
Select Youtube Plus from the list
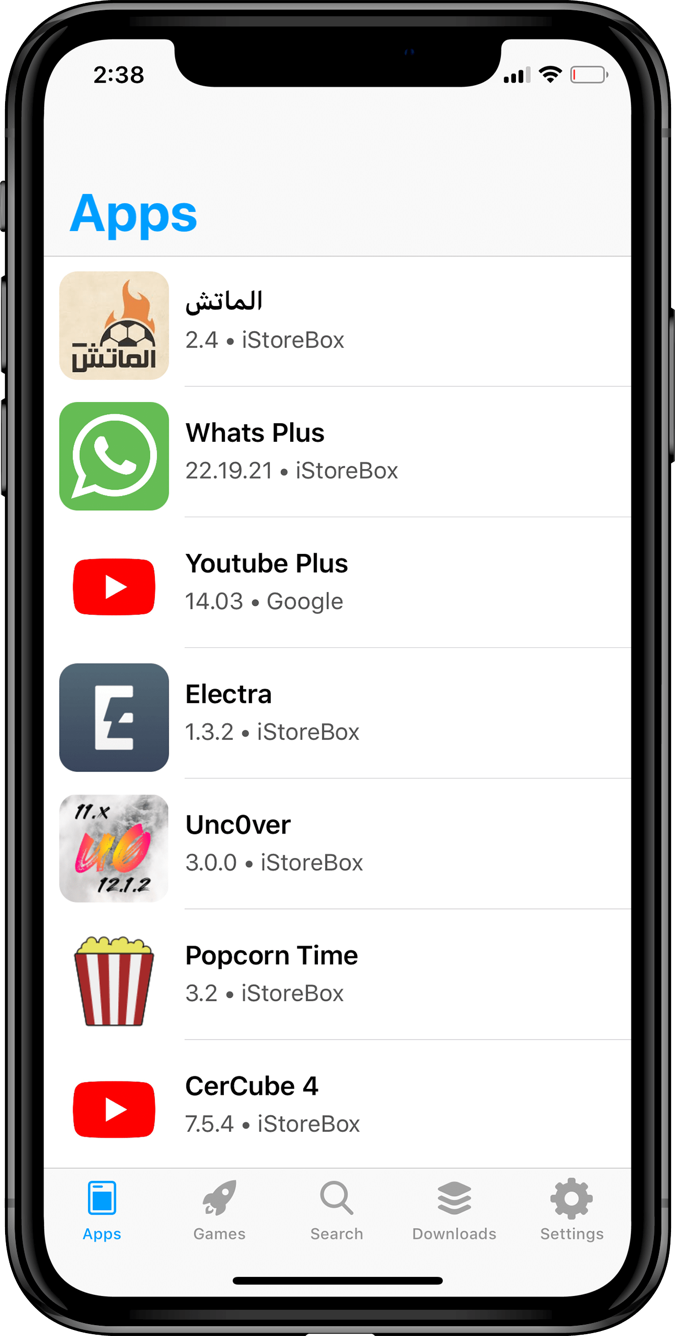[338, 583]
